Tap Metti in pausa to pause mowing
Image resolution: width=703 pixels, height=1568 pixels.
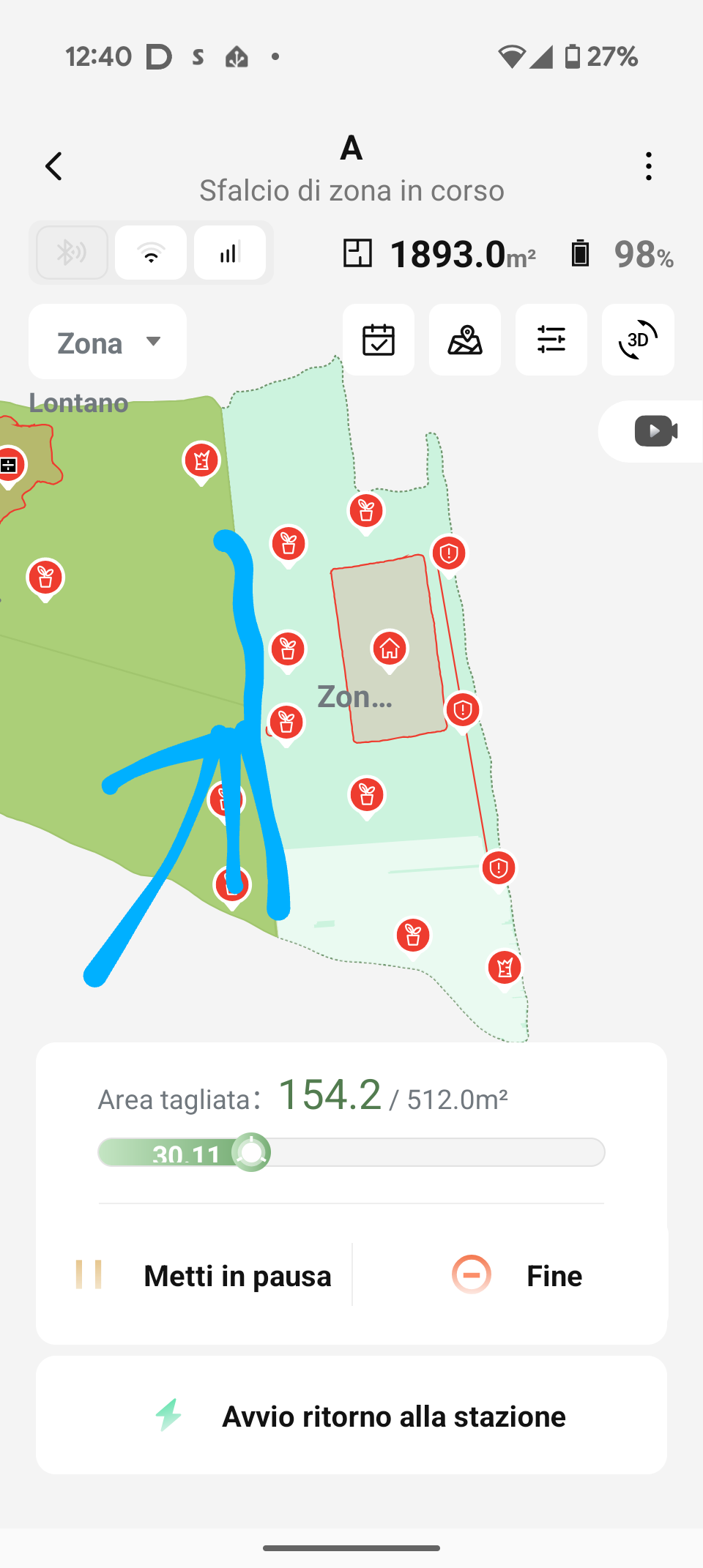[204, 1275]
